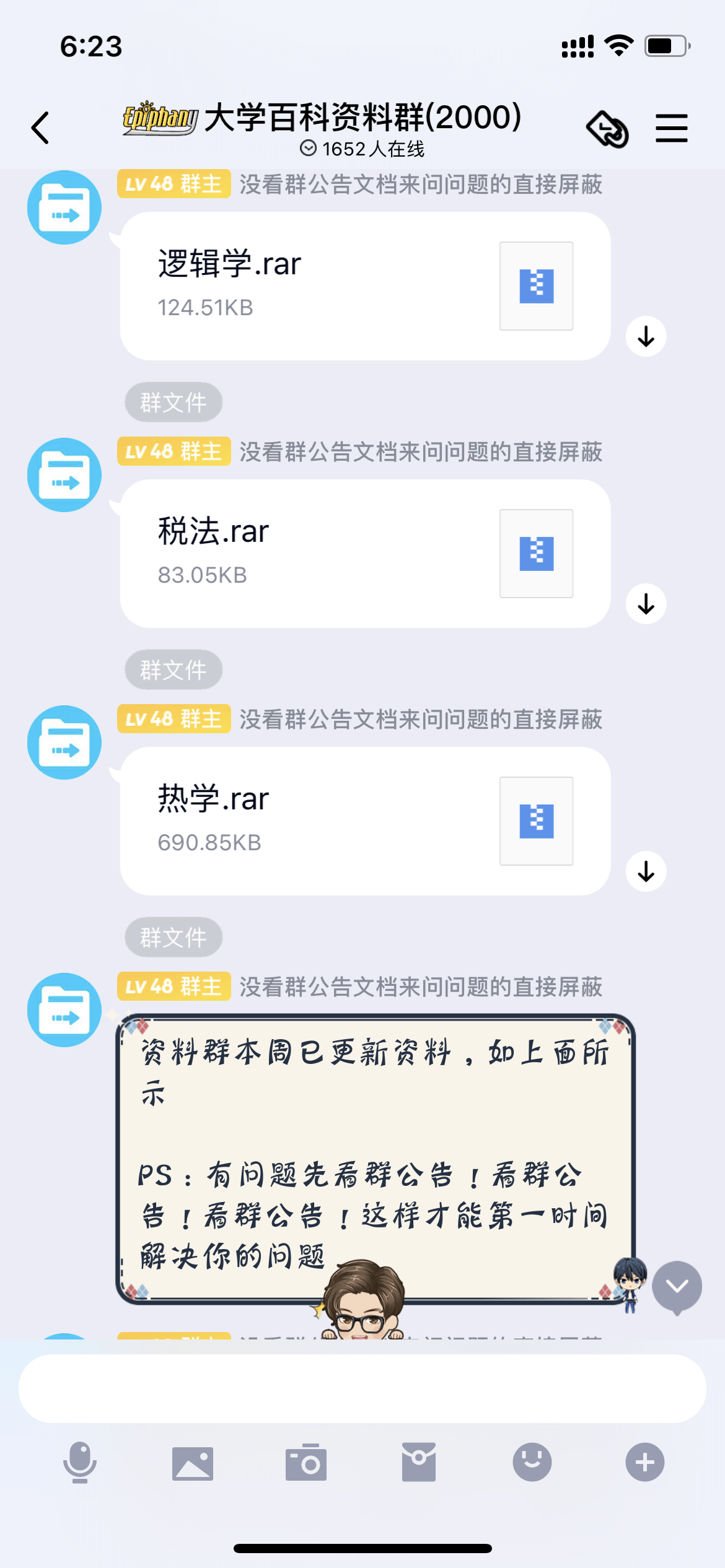Open the linked chat icon in header
This screenshot has height=1568, width=725.
pyautogui.click(x=607, y=129)
